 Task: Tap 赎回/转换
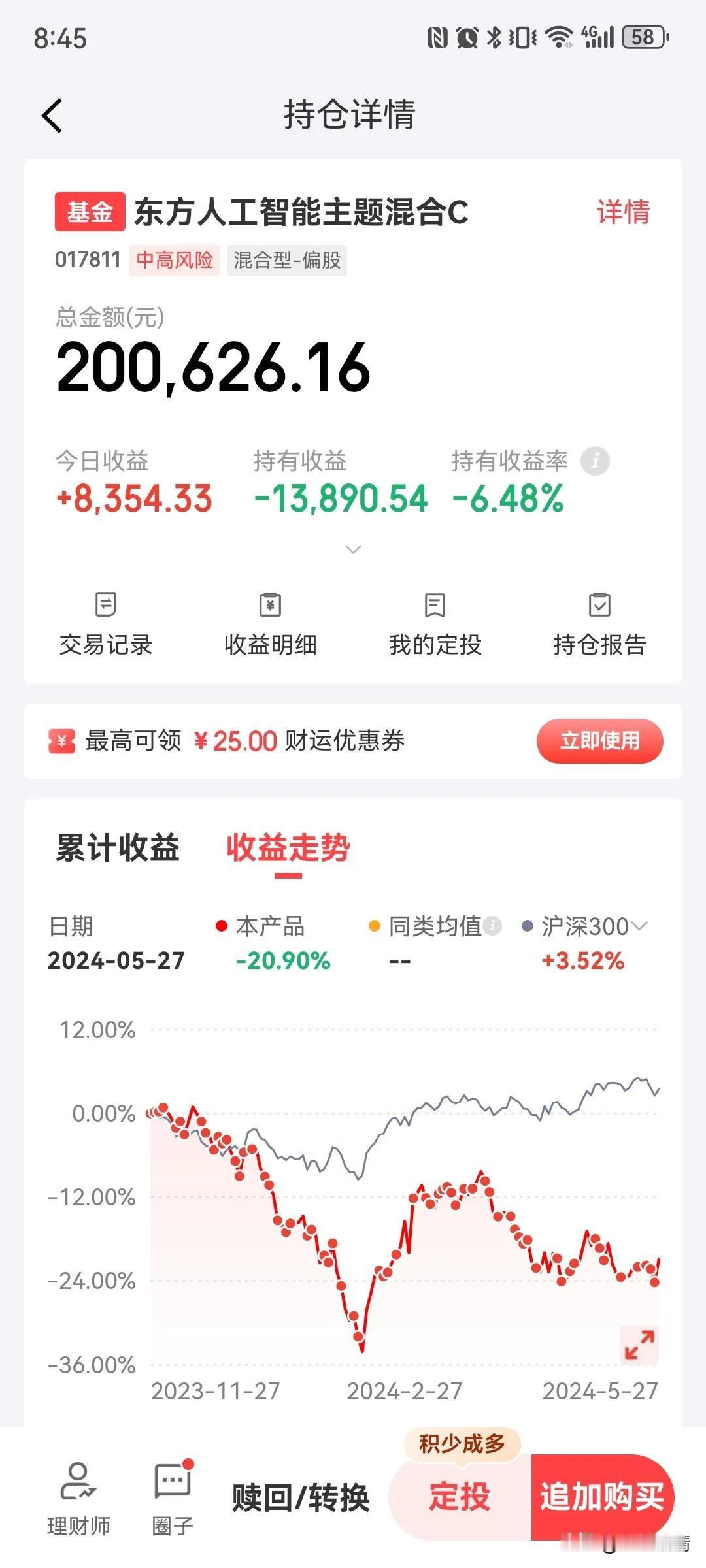pyautogui.click(x=301, y=1497)
